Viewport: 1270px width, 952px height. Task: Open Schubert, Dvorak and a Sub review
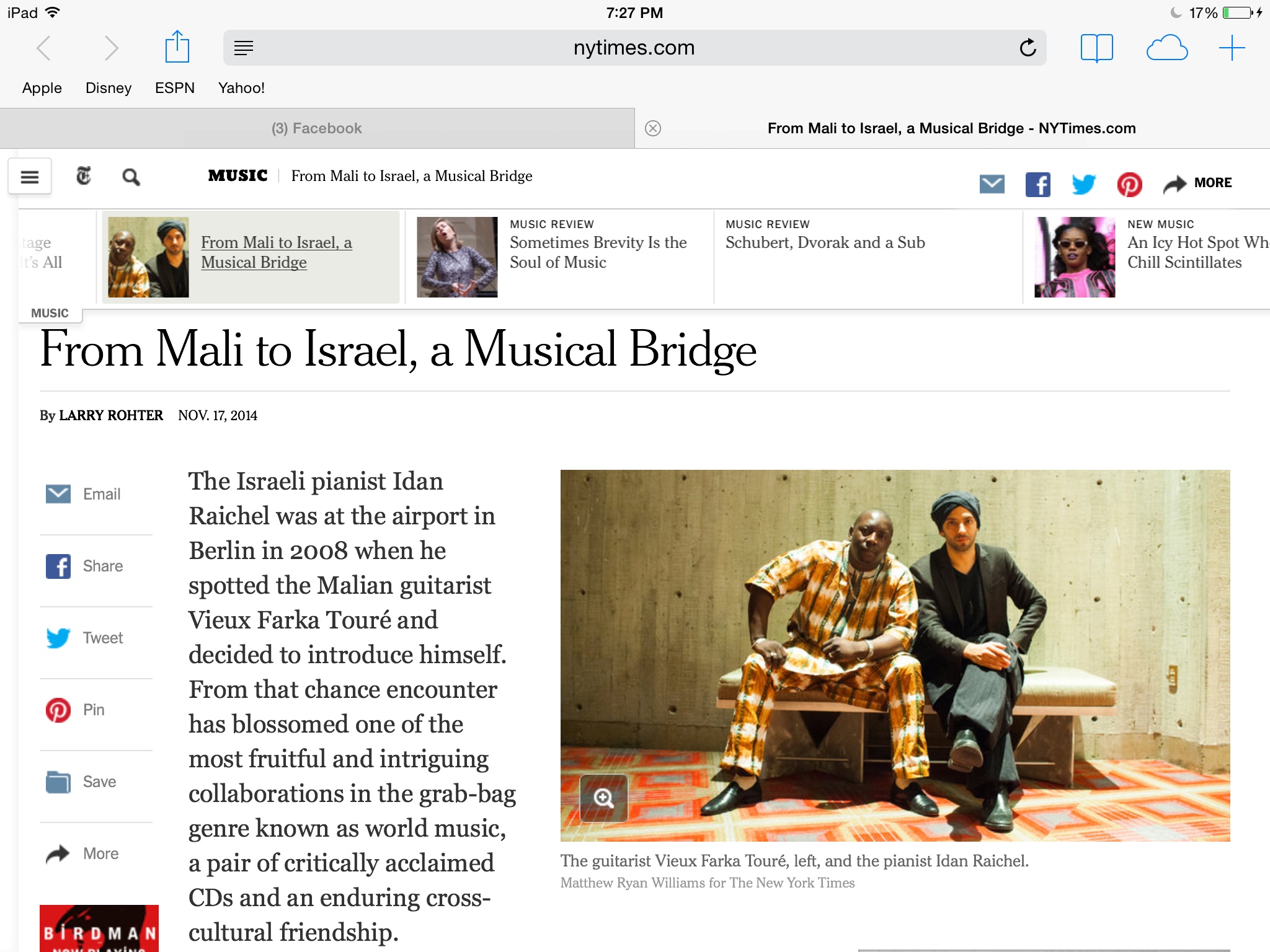[x=825, y=242]
